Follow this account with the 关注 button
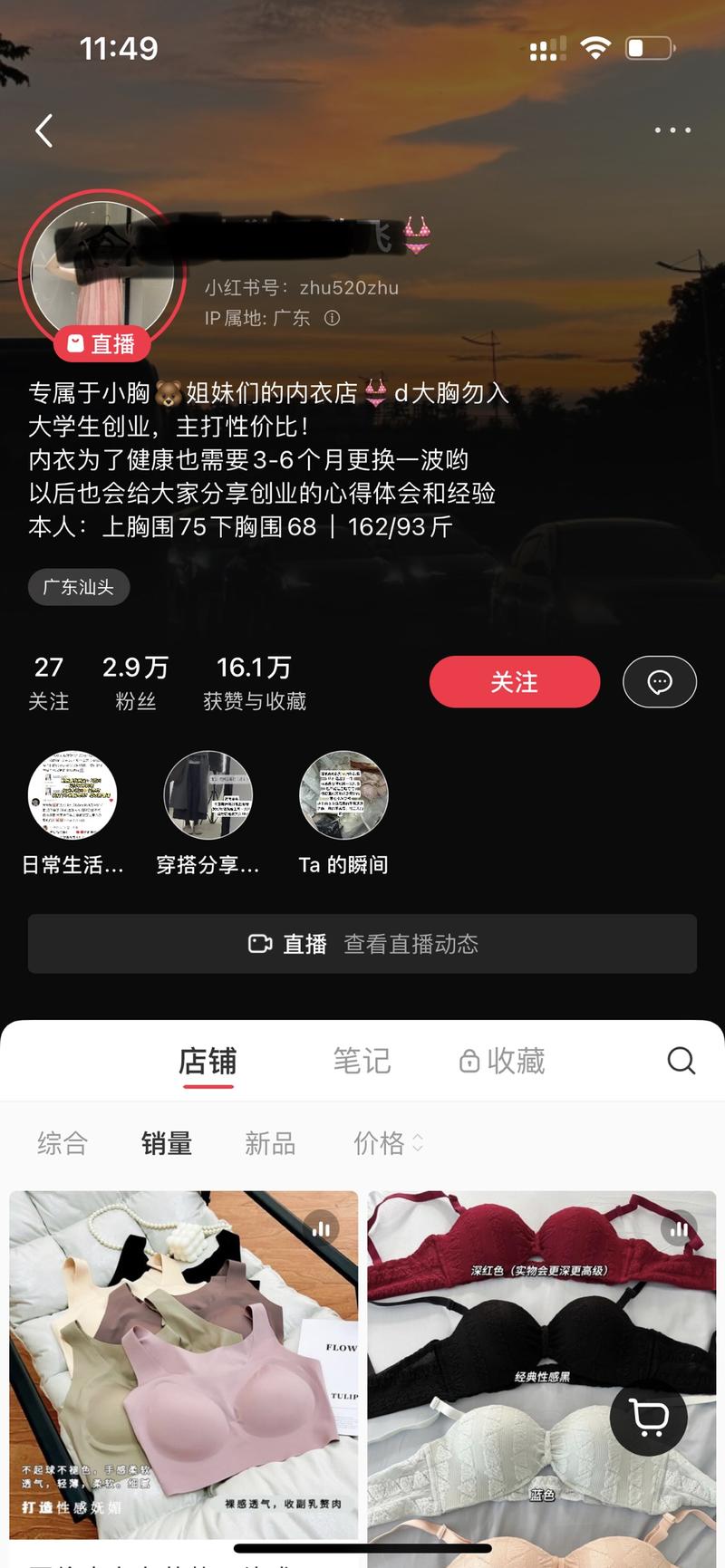This screenshot has width=725, height=1568. point(514,682)
